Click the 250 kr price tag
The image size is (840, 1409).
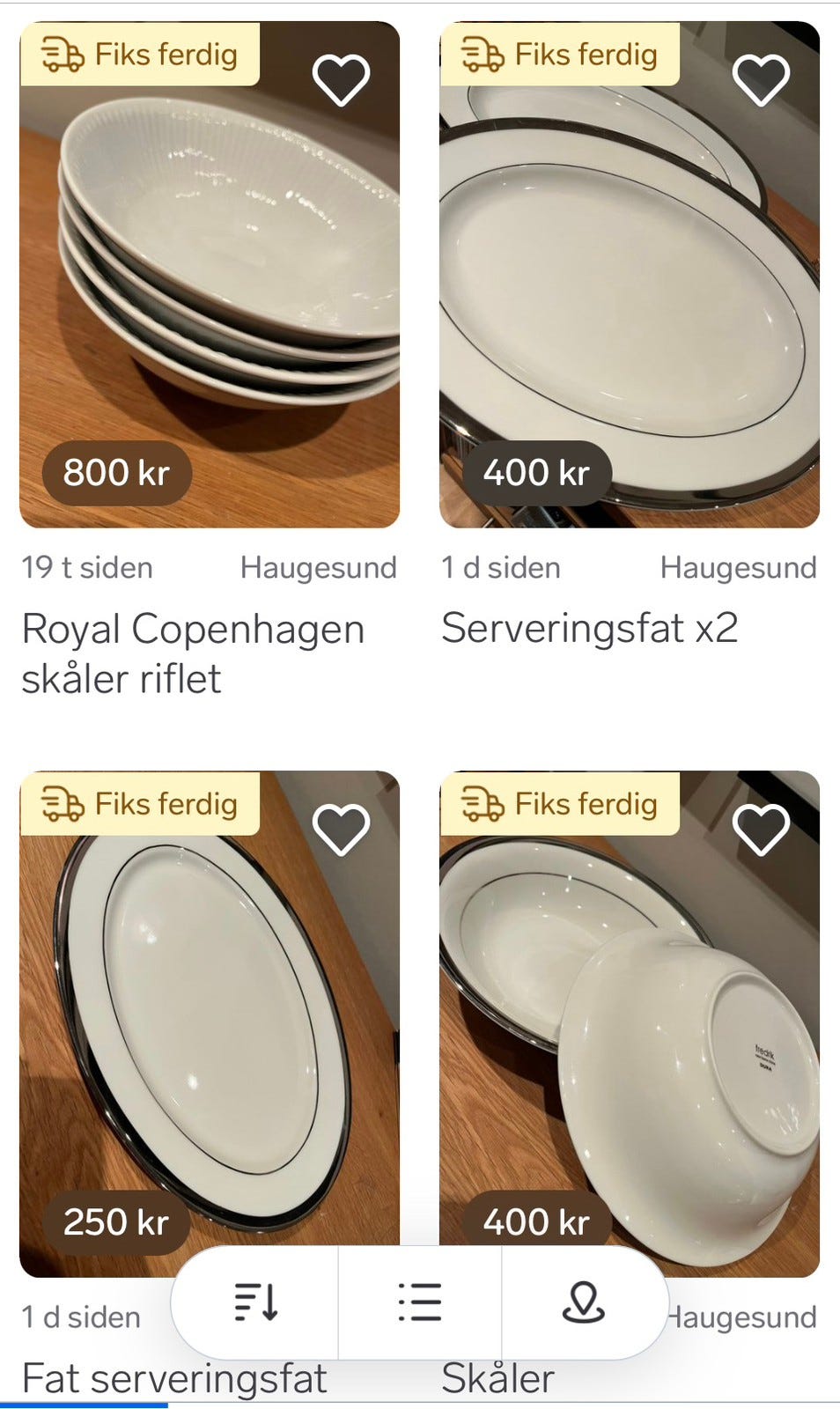click(x=115, y=1222)
